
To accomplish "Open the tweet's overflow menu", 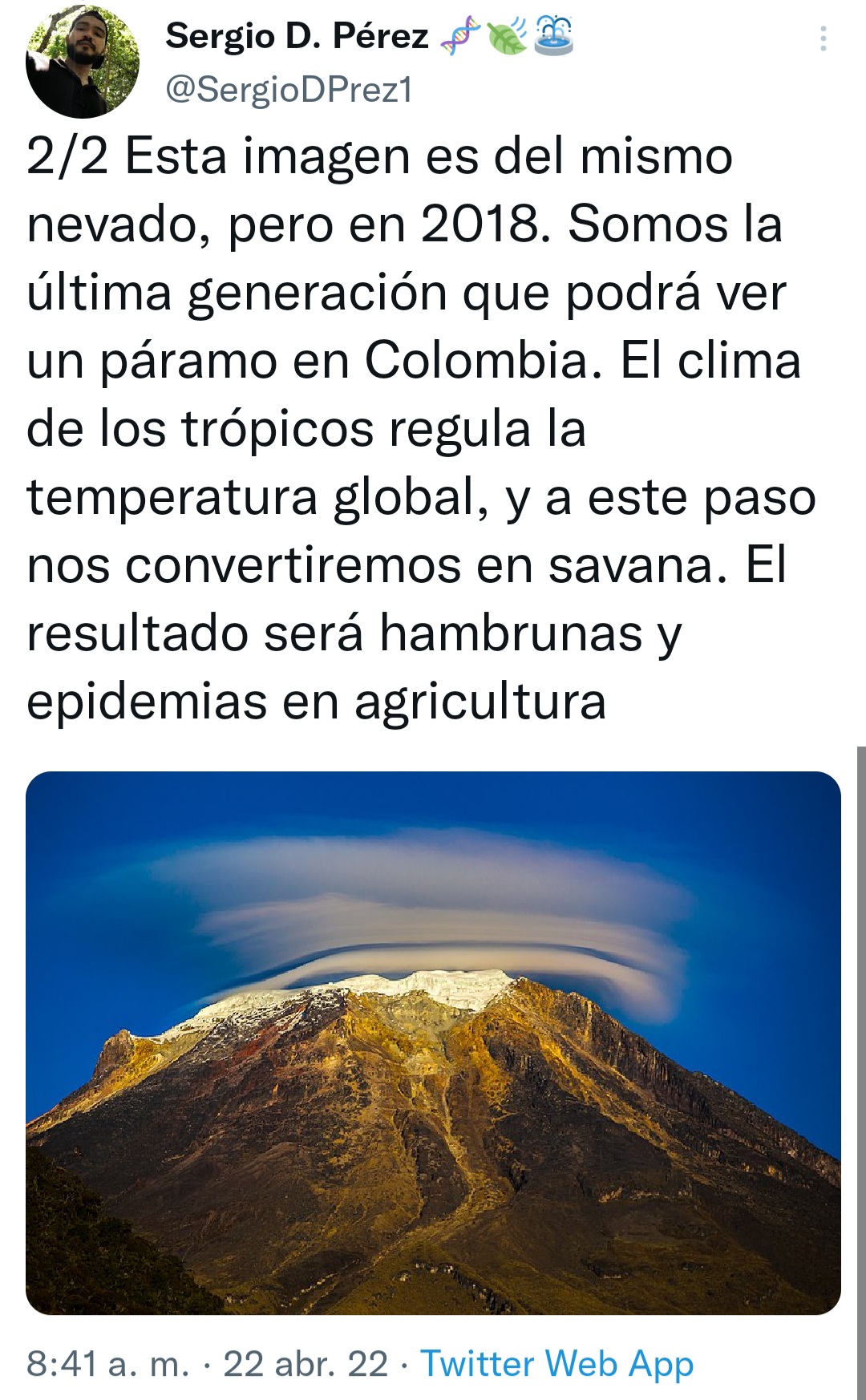I will (x=823, y=38).
